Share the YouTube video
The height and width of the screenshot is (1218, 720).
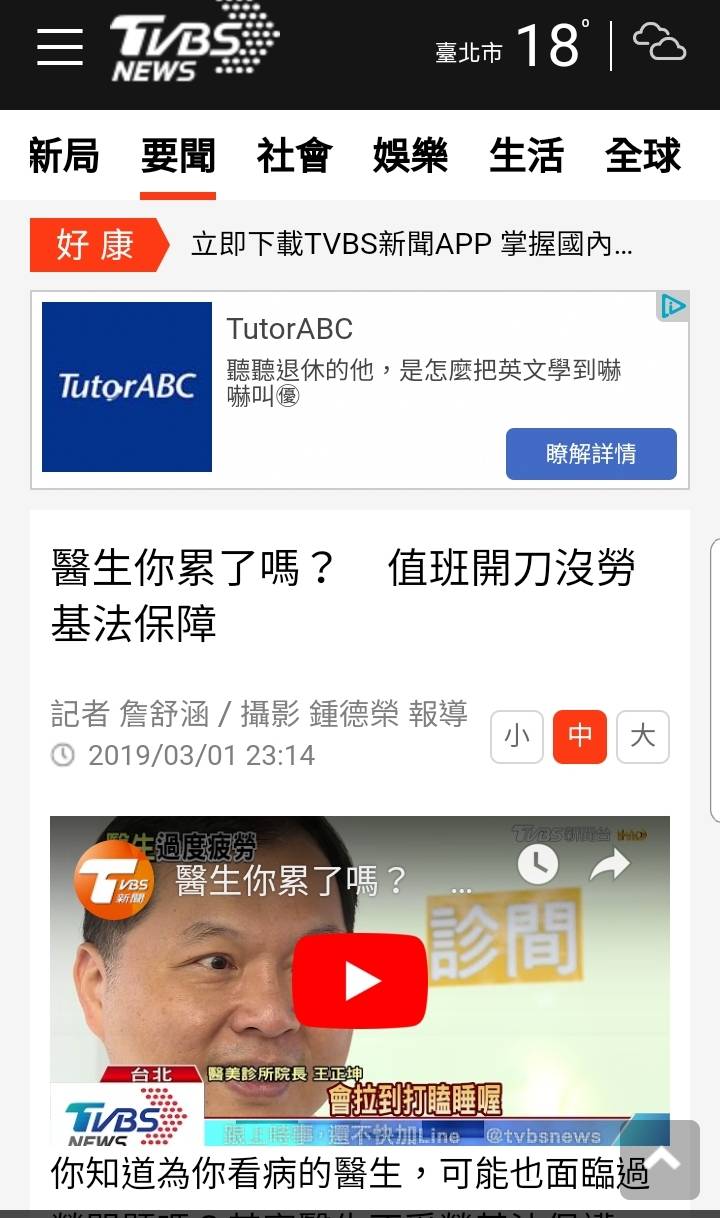point(609,864)
